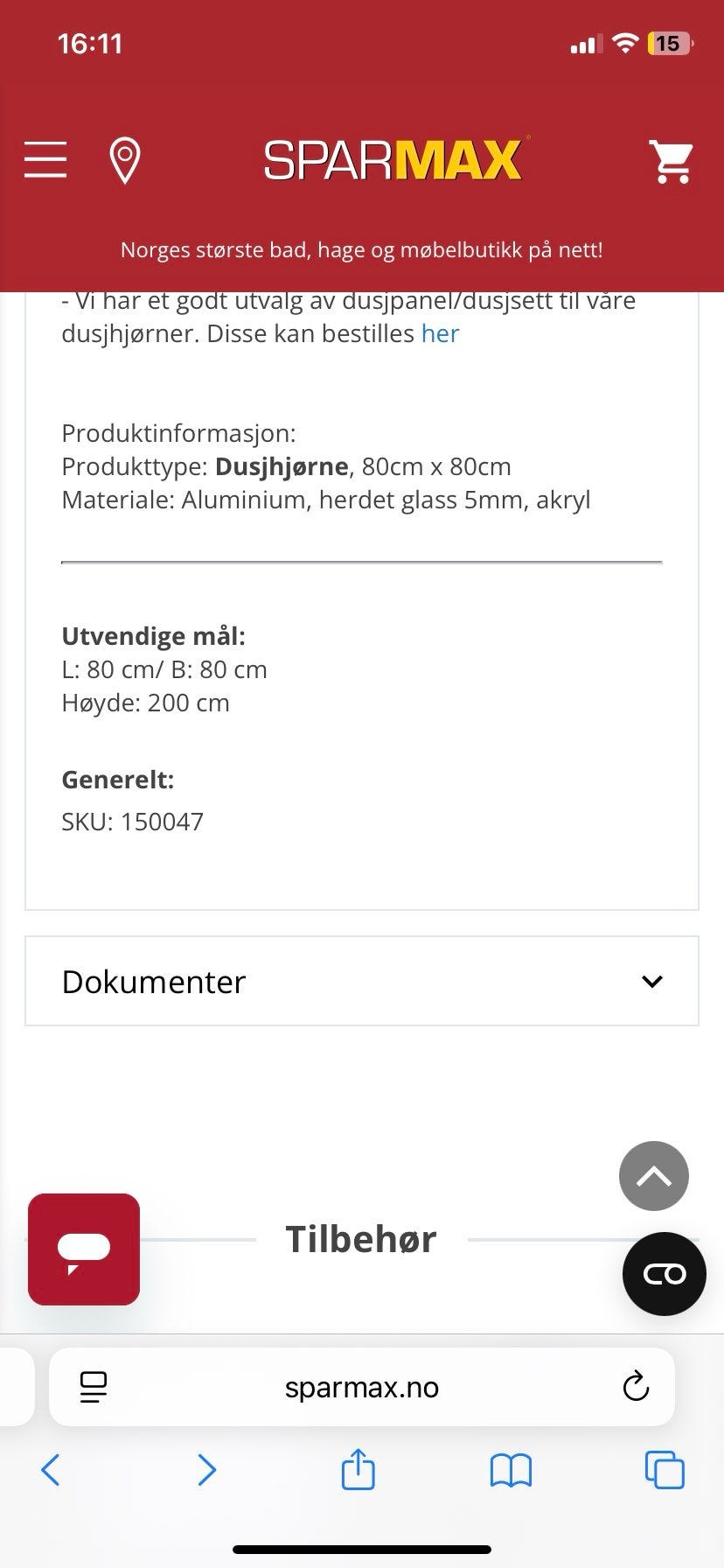
Task: Open the hamburger navigation menu
Action: click(45, 160)
